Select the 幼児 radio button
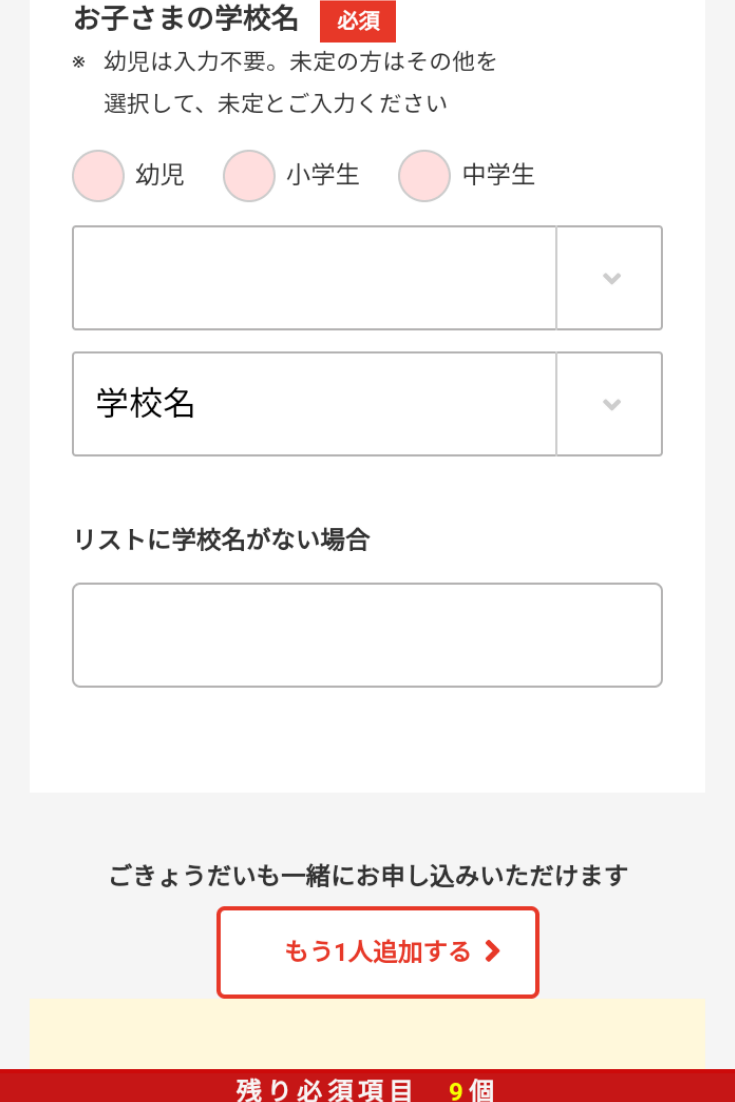 click(97, 176)
